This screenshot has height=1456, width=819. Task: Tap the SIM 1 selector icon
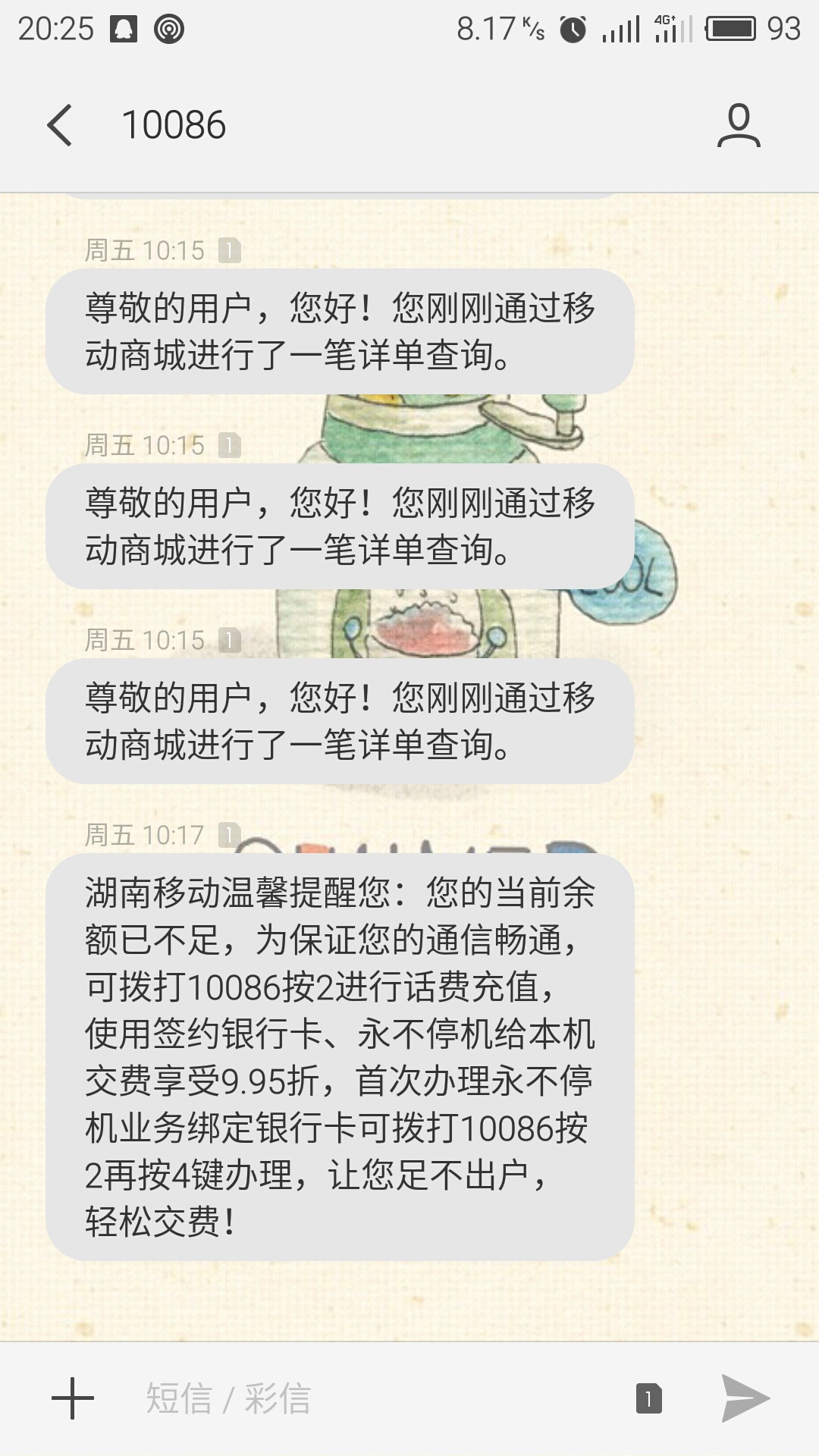649,1398
